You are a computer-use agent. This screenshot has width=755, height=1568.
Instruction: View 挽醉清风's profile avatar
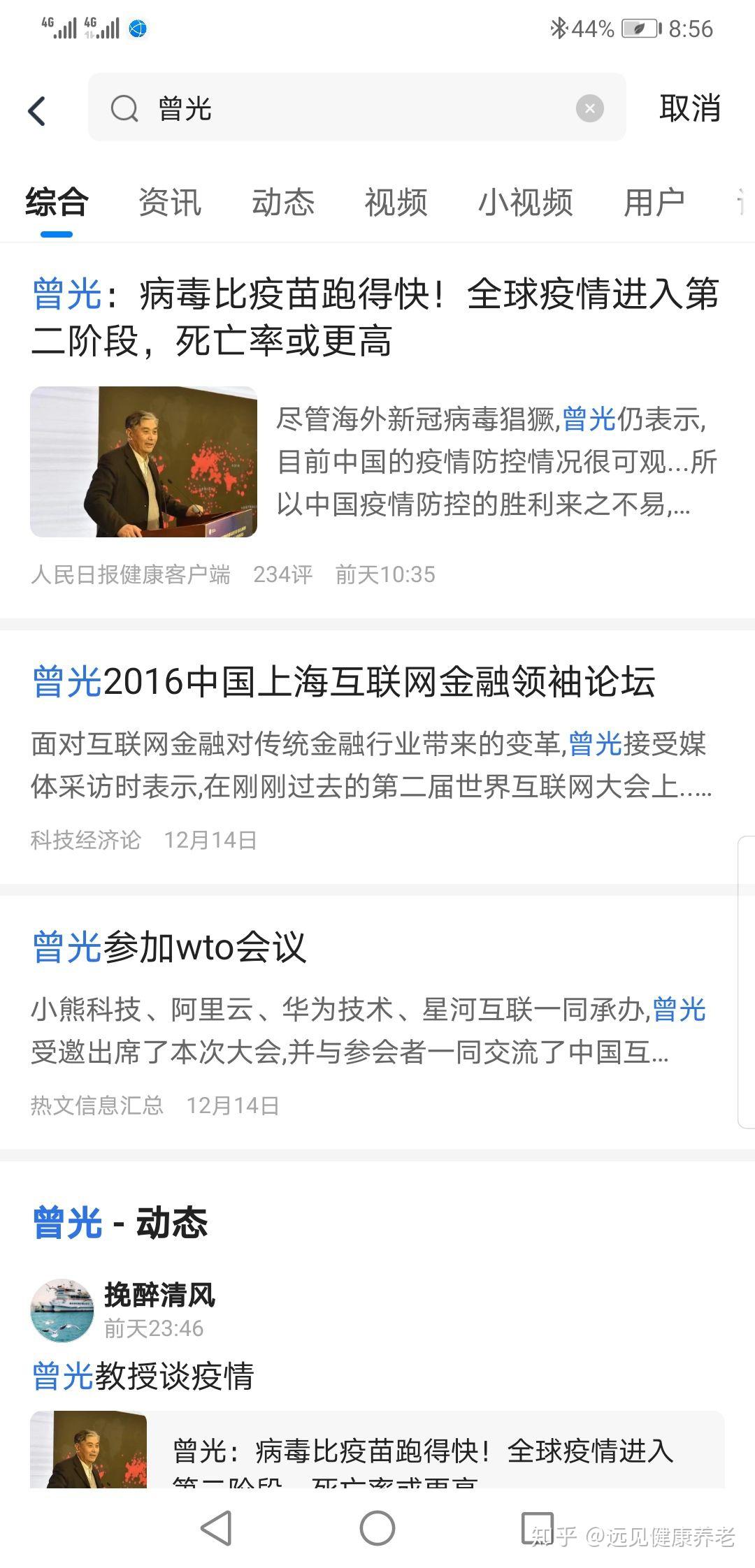click(x=62, y=1310)
